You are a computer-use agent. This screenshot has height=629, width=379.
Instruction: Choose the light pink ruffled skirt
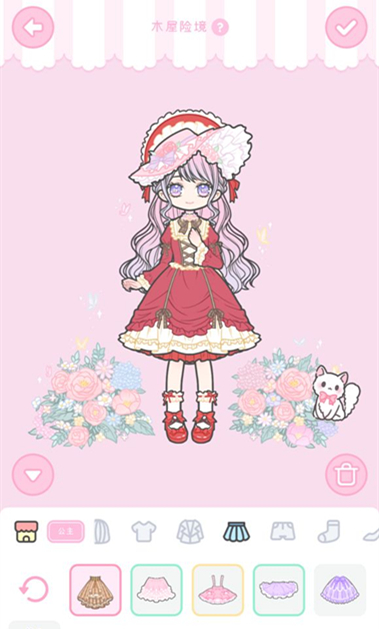[156, 590]
